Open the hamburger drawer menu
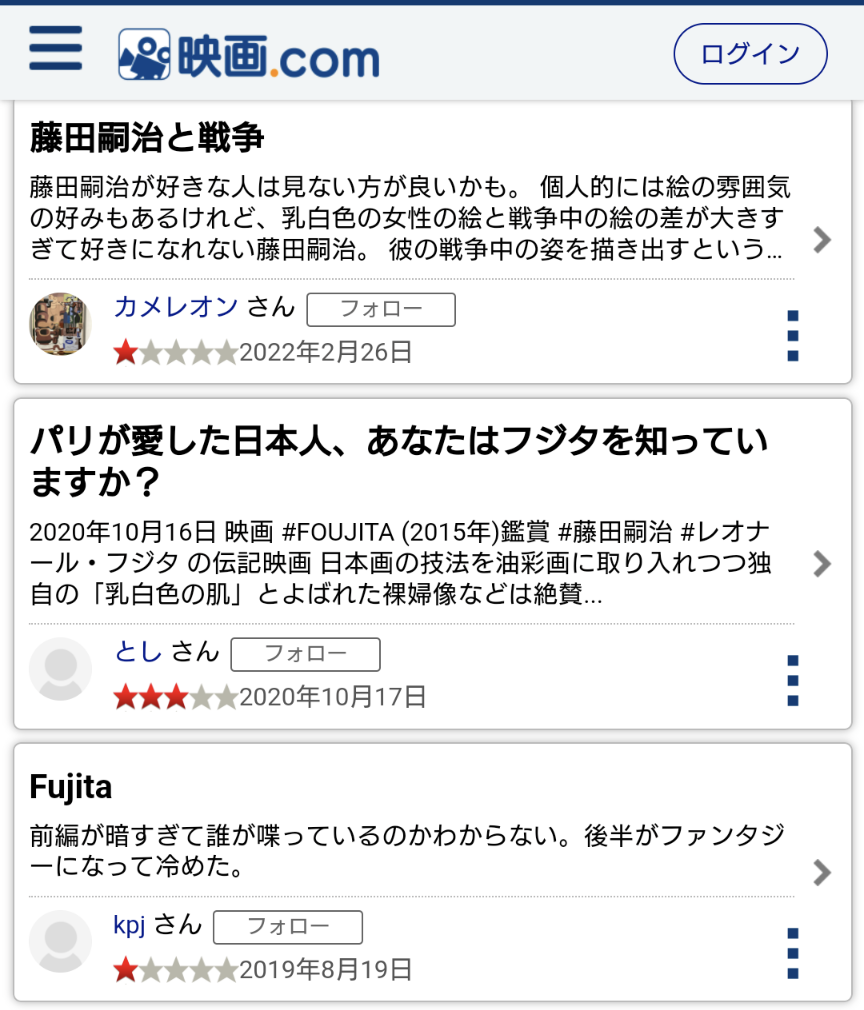 [55, 48]
